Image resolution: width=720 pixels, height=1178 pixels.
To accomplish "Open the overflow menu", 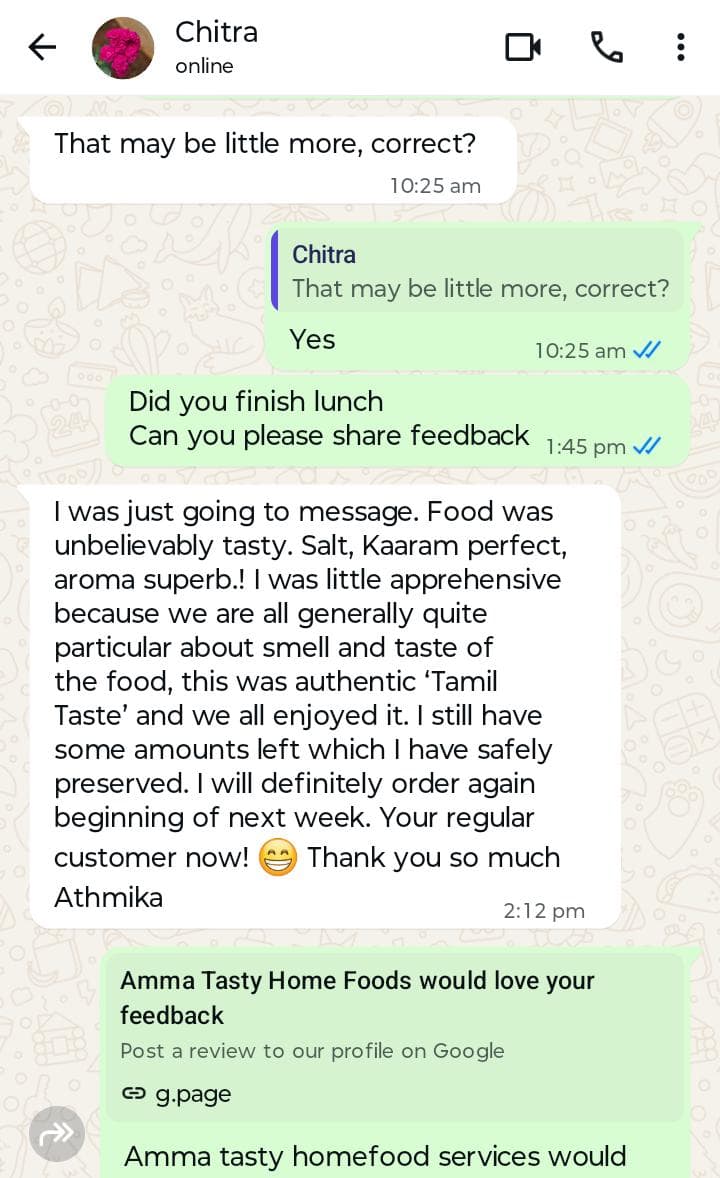I will tap(680, 47).
